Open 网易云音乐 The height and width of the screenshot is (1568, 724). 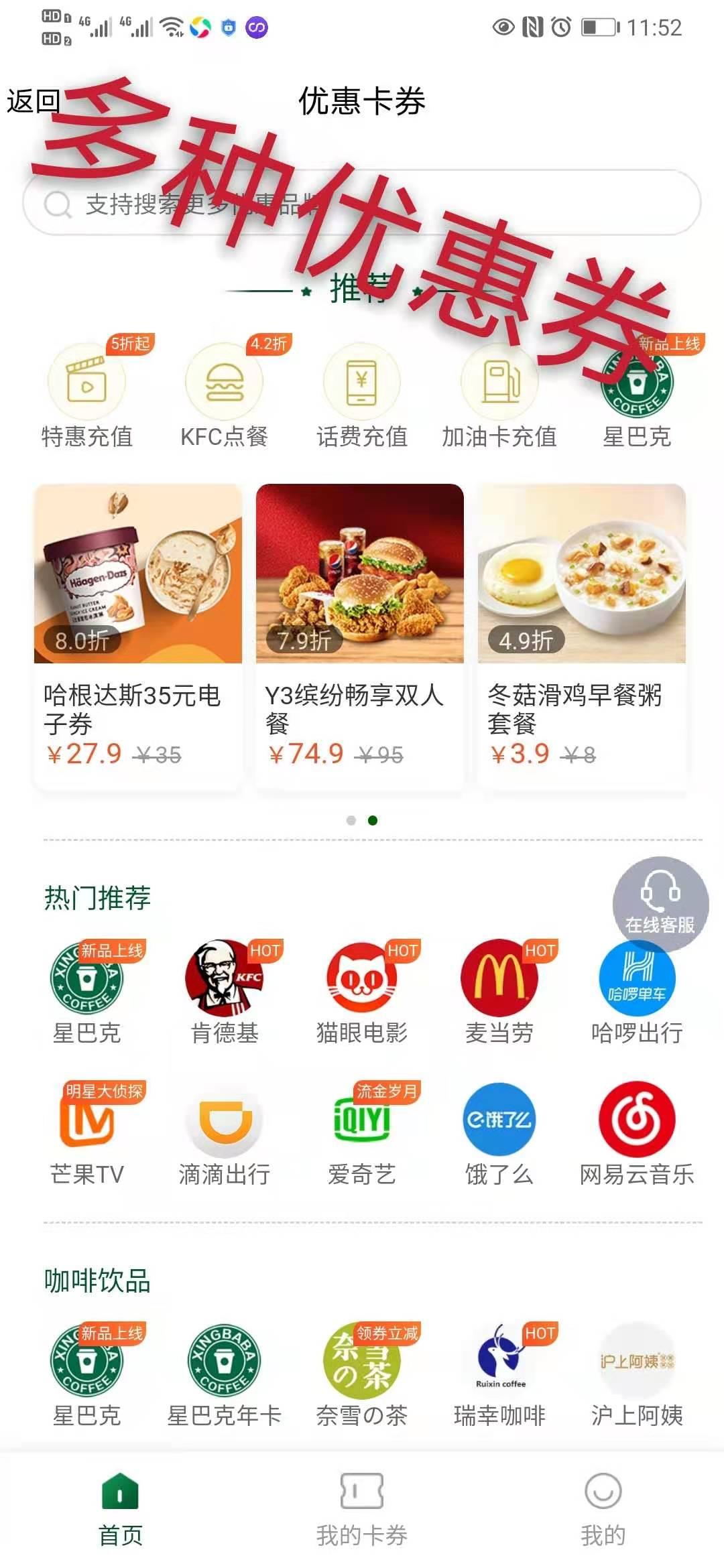point(637,1134)
